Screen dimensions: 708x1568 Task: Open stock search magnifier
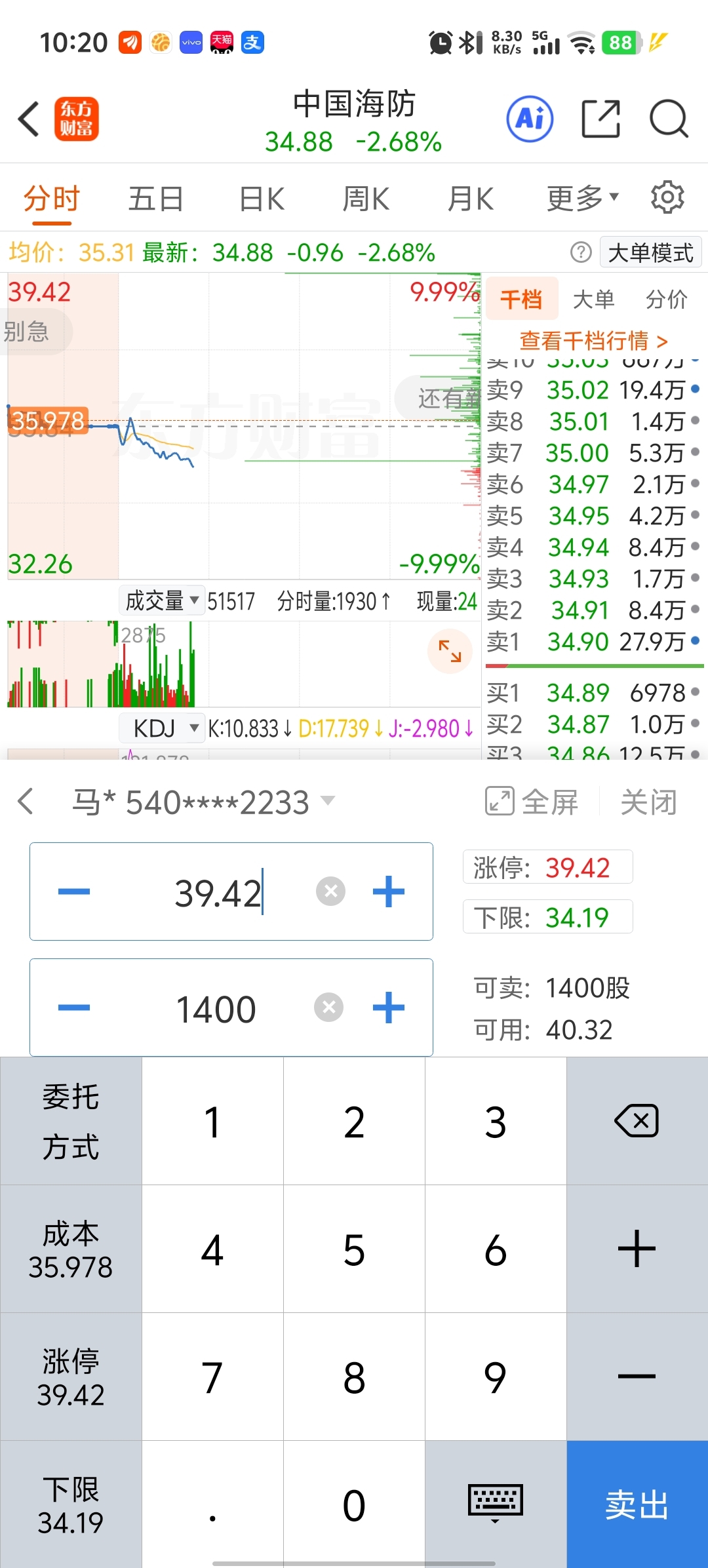click(x=669, y=119)
